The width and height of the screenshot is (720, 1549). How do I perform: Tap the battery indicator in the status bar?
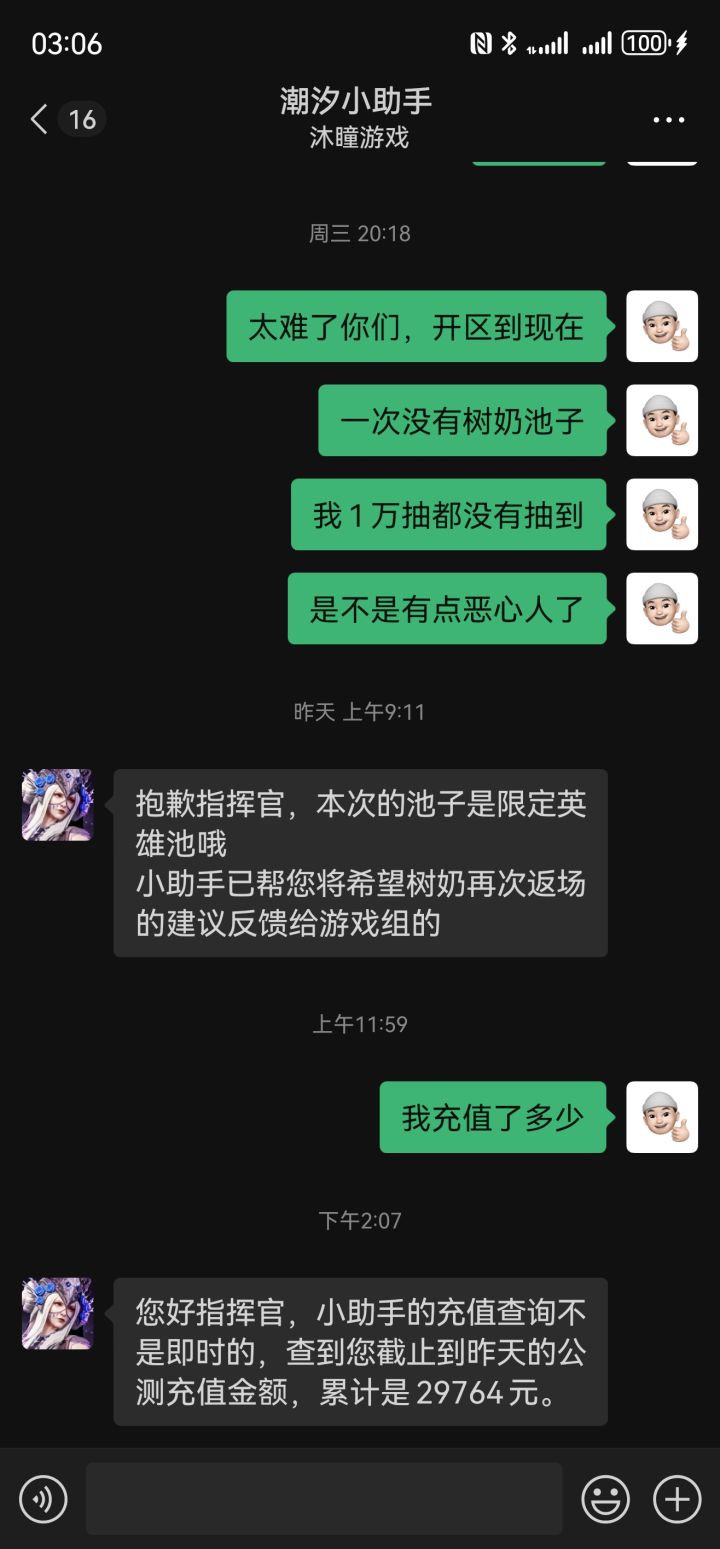click(646, 43)
